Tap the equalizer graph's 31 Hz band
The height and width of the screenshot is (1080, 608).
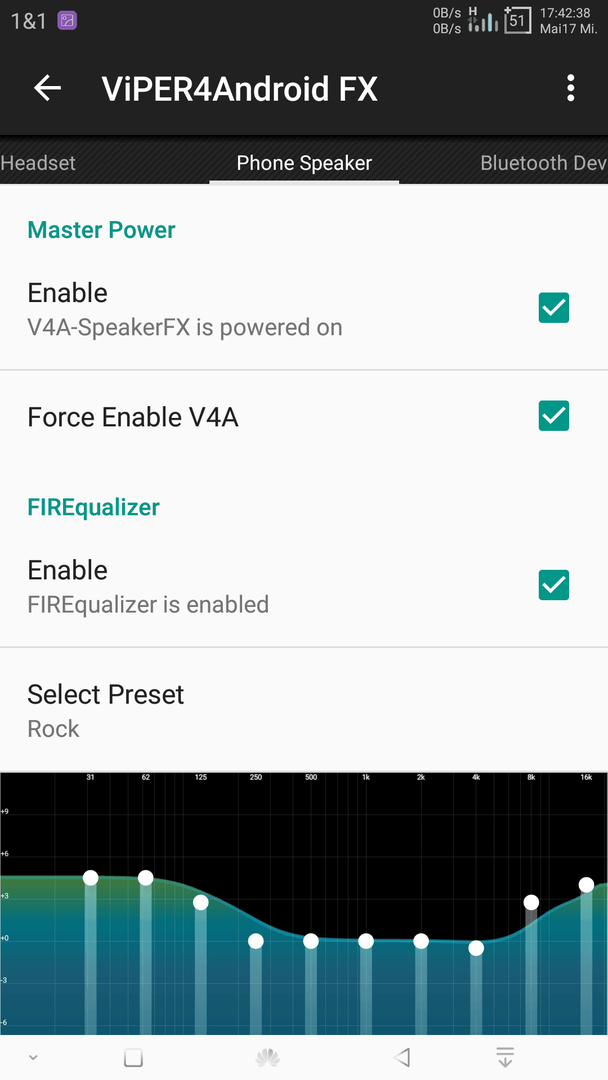pyautogui.click(x=90, y=878)
